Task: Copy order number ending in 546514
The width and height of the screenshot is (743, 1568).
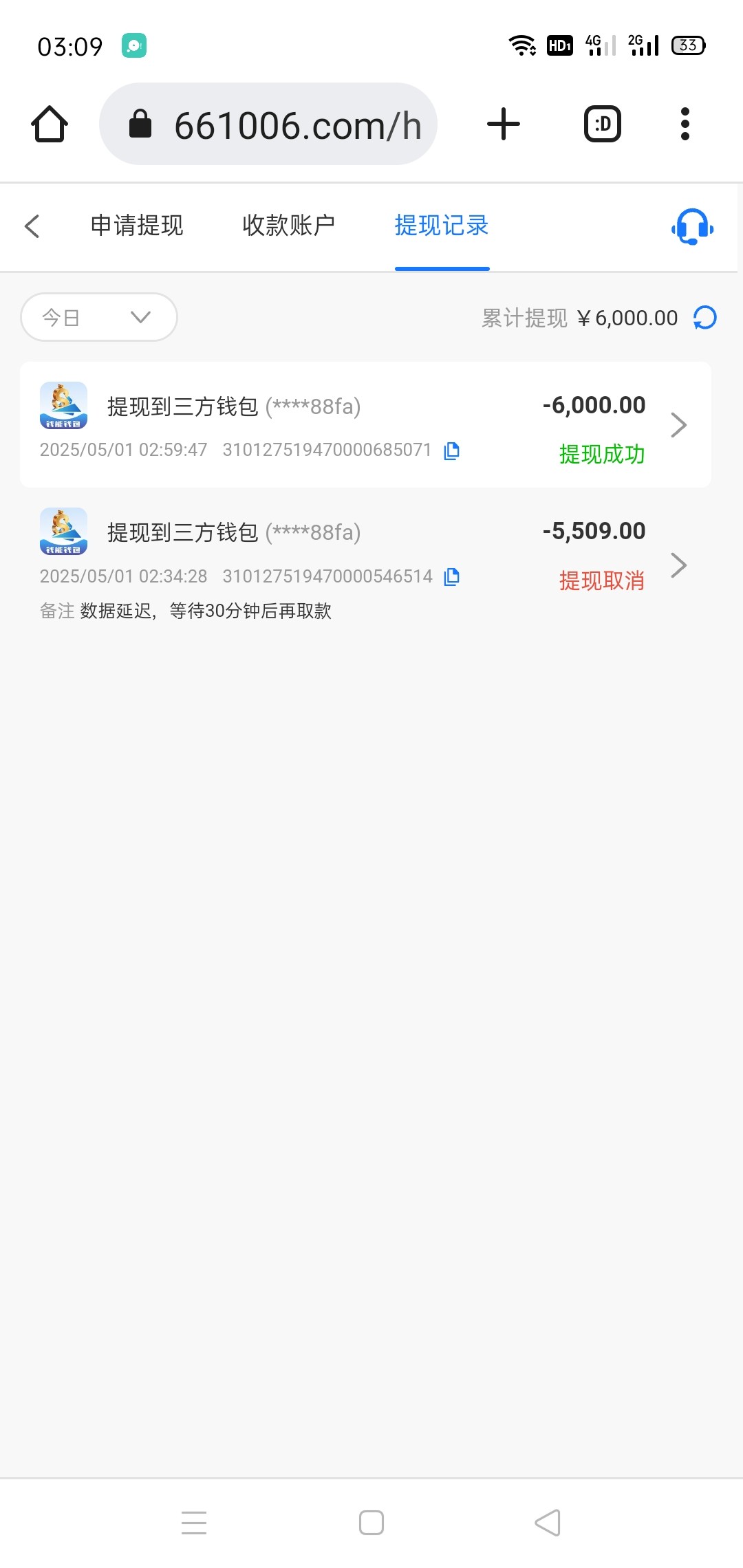Action: coord(452,576)
